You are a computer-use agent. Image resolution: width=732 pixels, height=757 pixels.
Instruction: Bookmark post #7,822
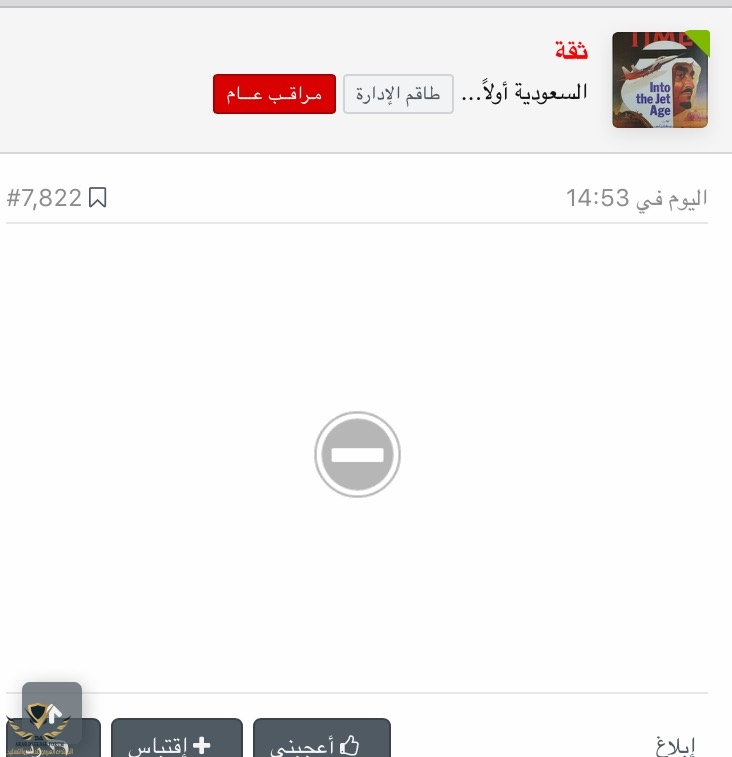97,198
